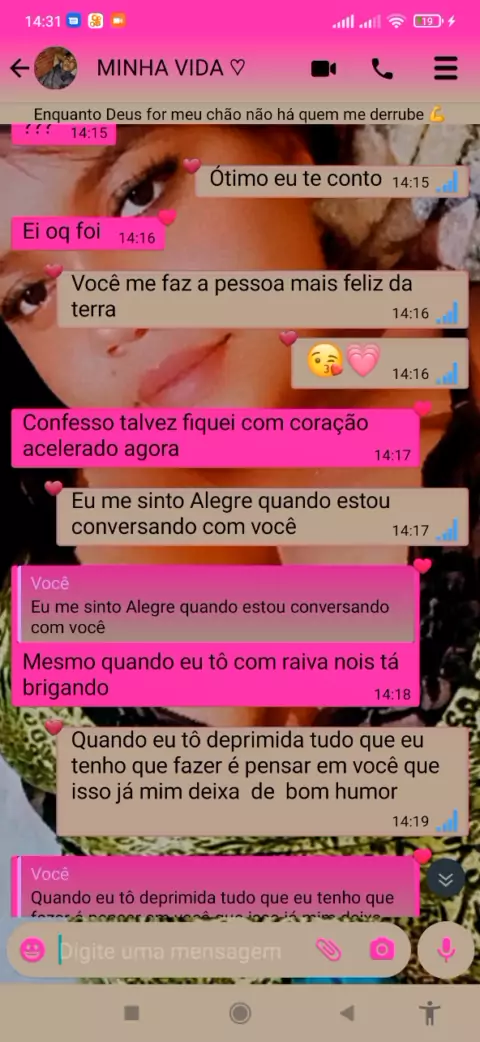Record a voice message with the microphone
Screen dimensions: 480x1042
[x=446, y=950]
